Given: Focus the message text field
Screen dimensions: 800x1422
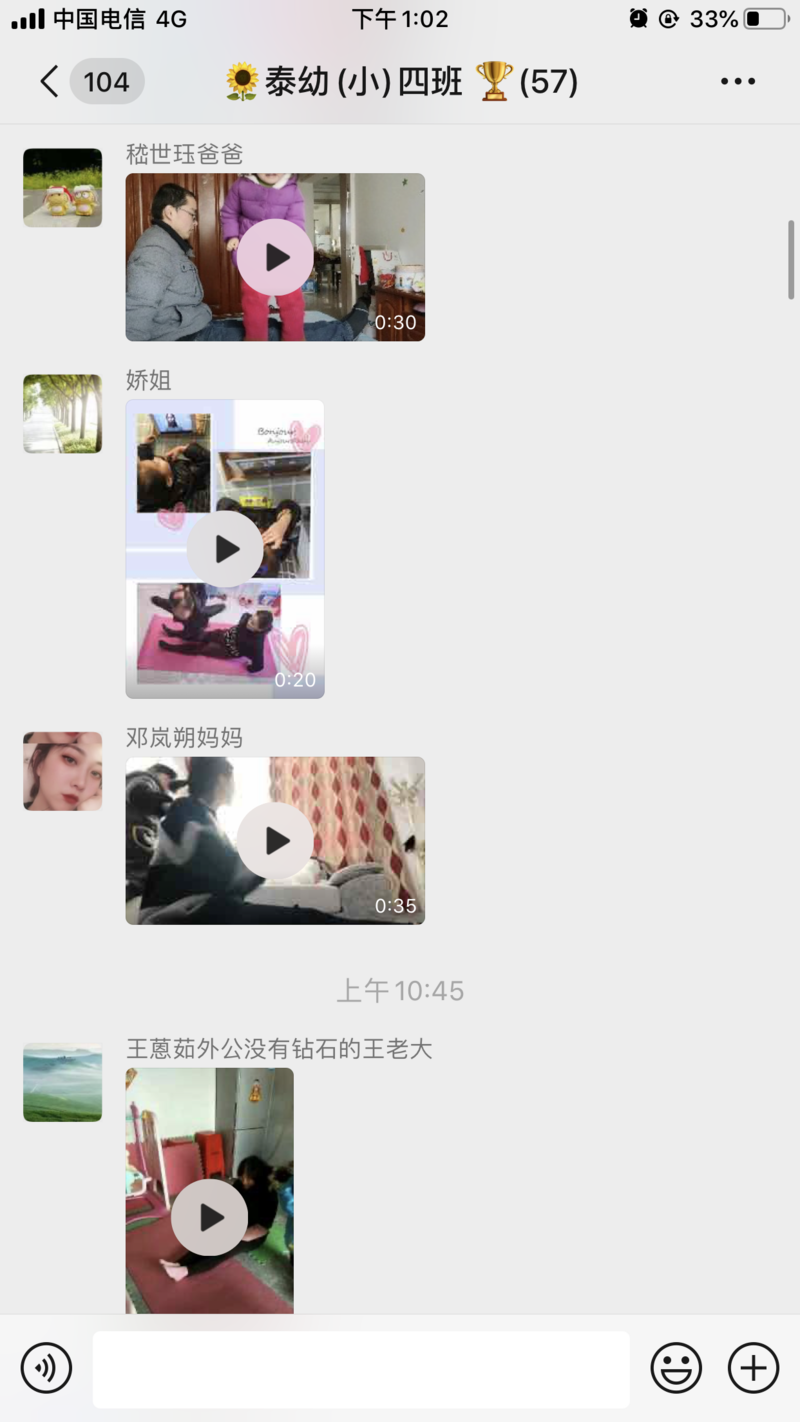Looking at the screenshot, I should (361, 1369).
